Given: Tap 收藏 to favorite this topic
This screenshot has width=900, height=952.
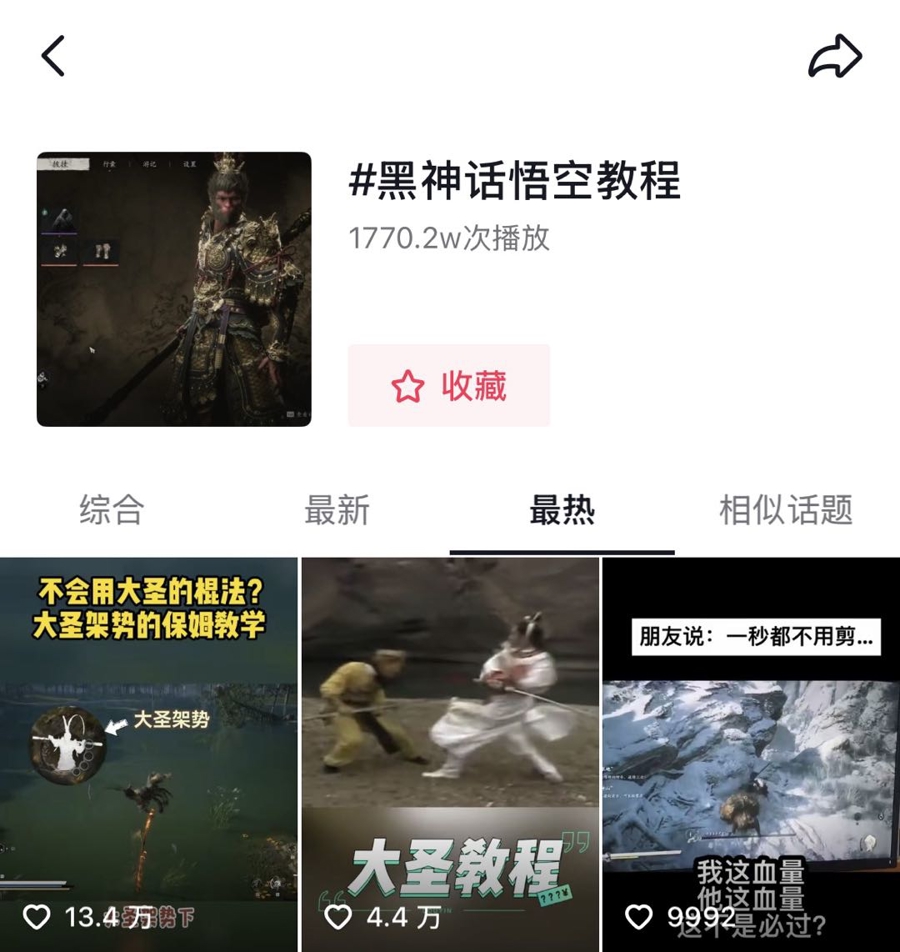Looking at the screenshot, I should click(449, 386).
